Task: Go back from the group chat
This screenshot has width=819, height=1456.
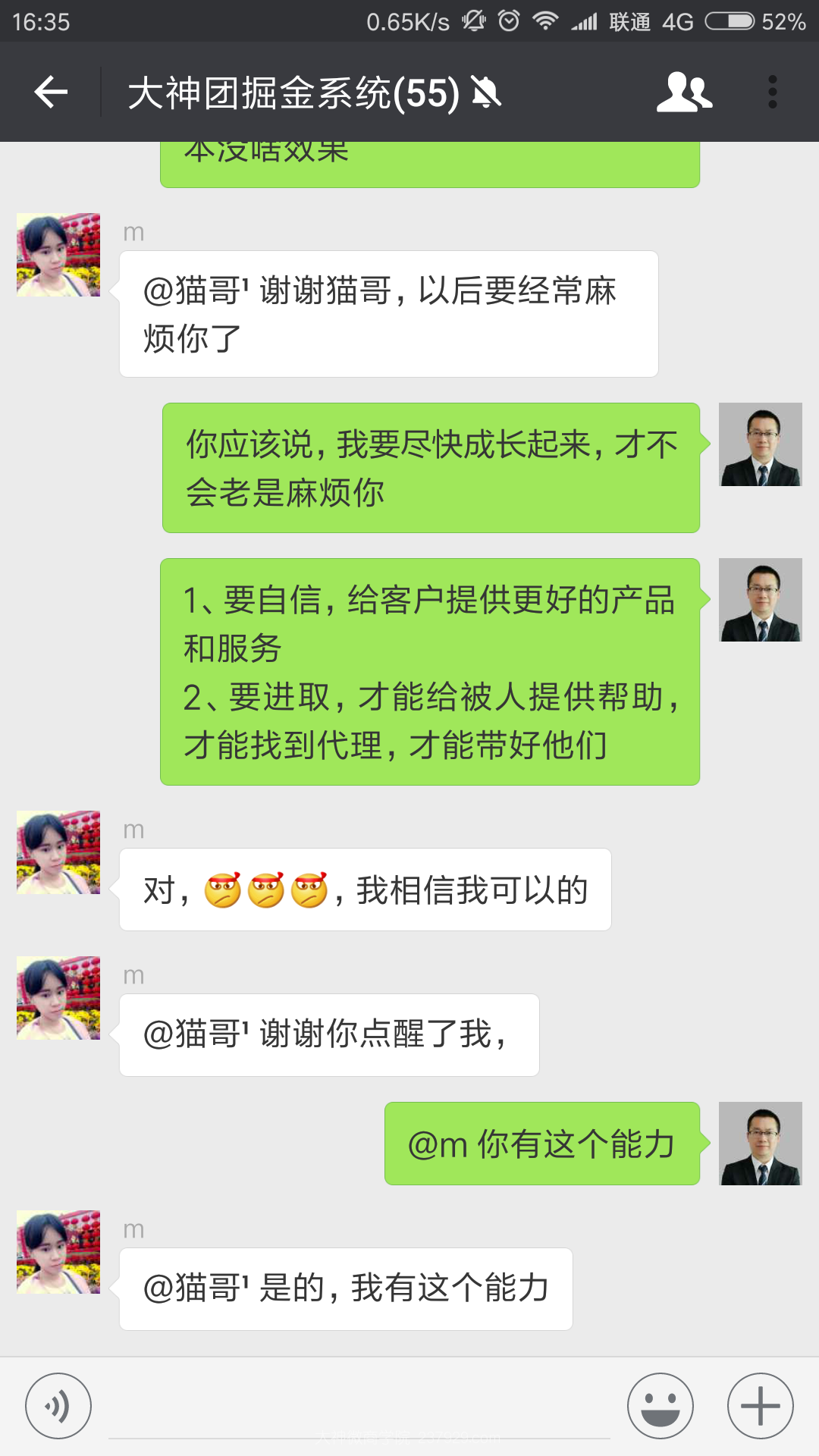Action: click(x=51, y=93)
